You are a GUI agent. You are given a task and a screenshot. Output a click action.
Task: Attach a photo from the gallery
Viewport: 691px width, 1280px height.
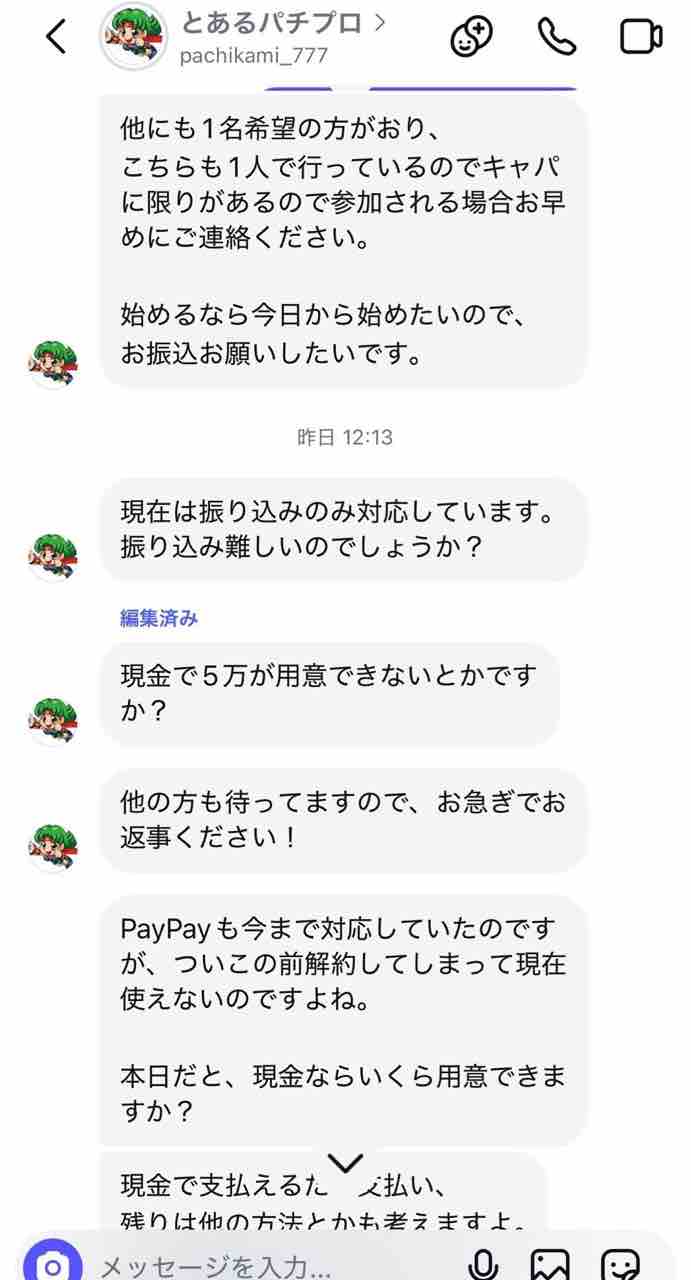[x=550, y=1265]
